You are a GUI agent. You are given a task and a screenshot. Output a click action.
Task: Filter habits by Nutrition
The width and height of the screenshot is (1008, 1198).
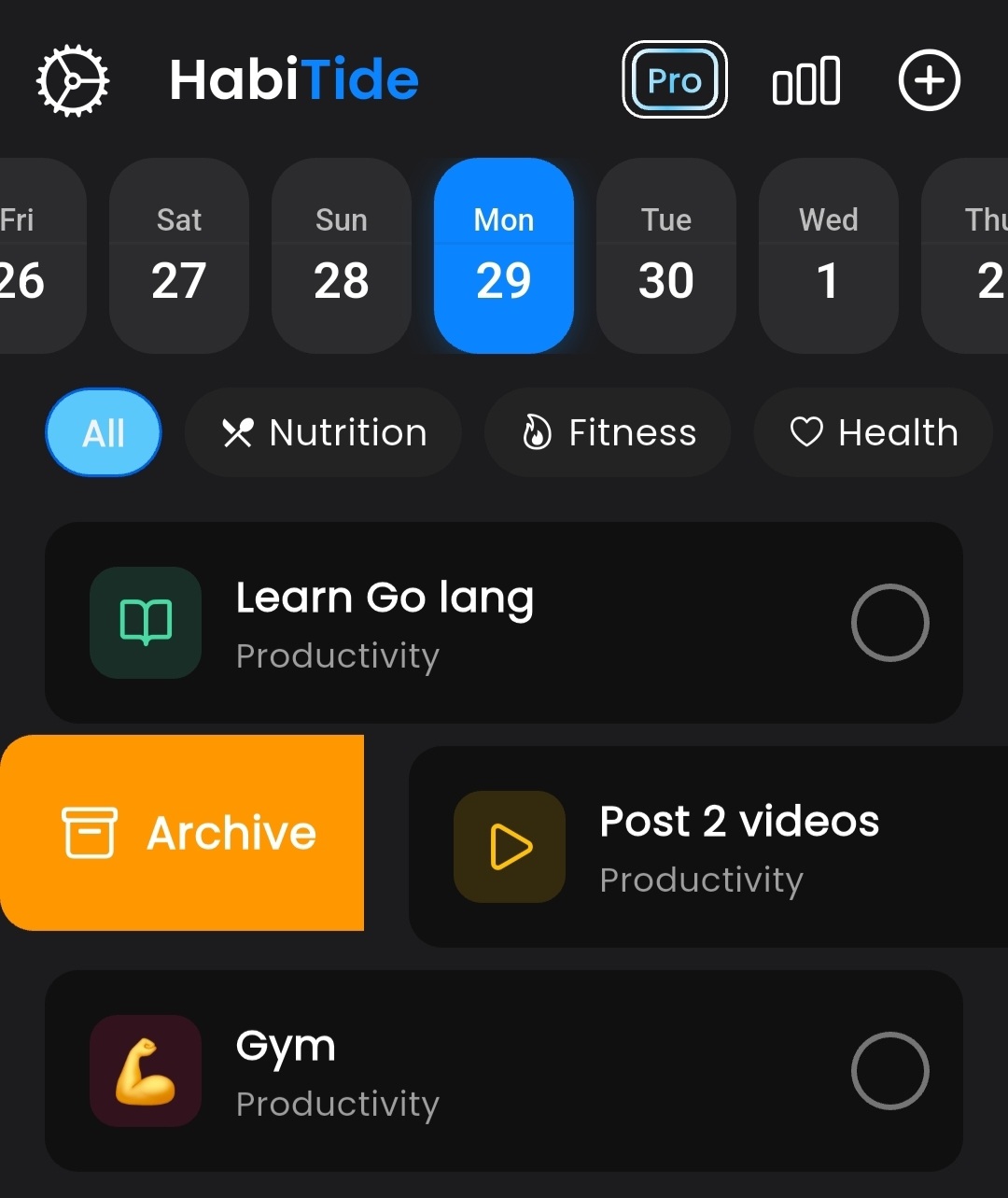click(324, 433)
